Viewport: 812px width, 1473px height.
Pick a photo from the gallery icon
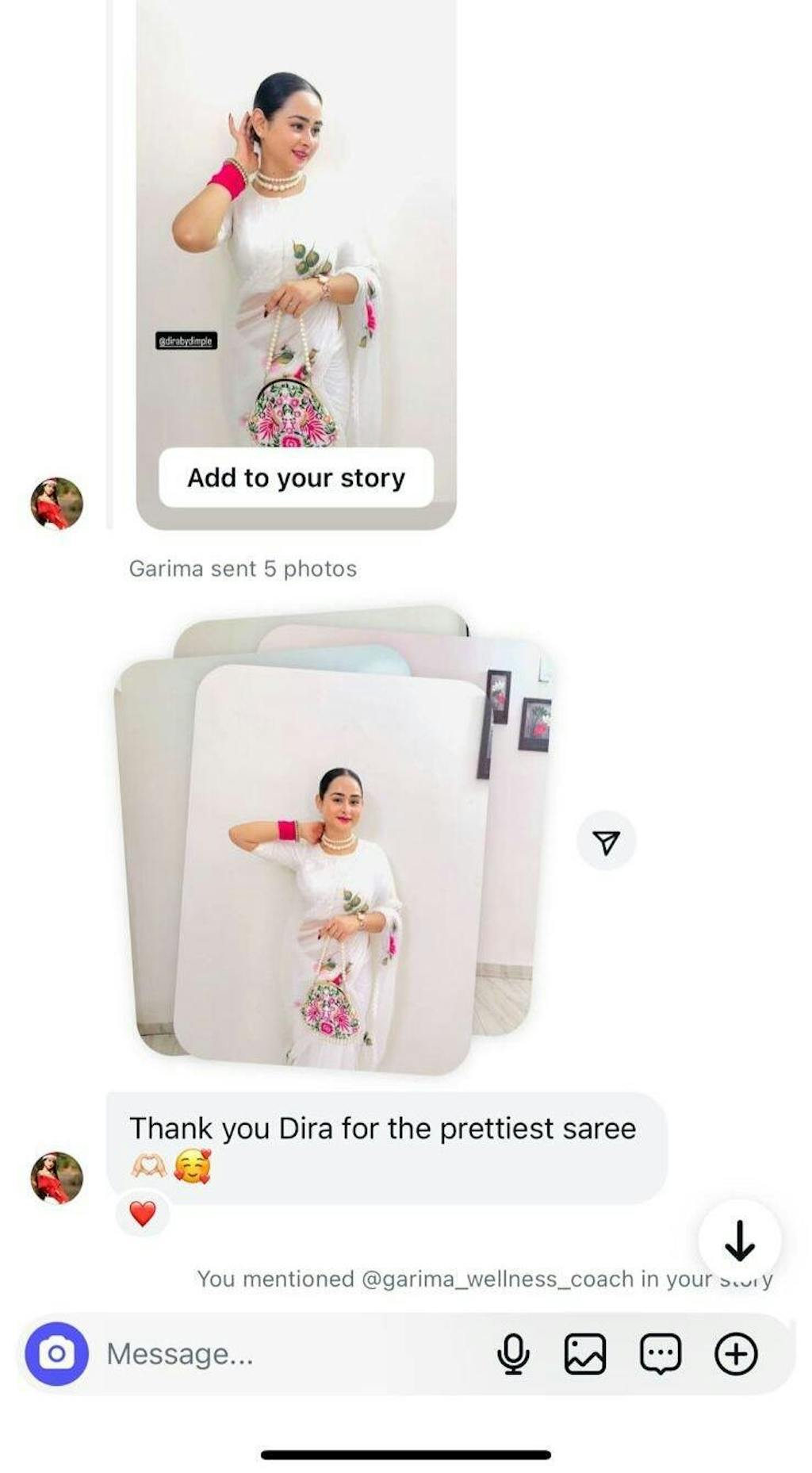coord(585,1353)
